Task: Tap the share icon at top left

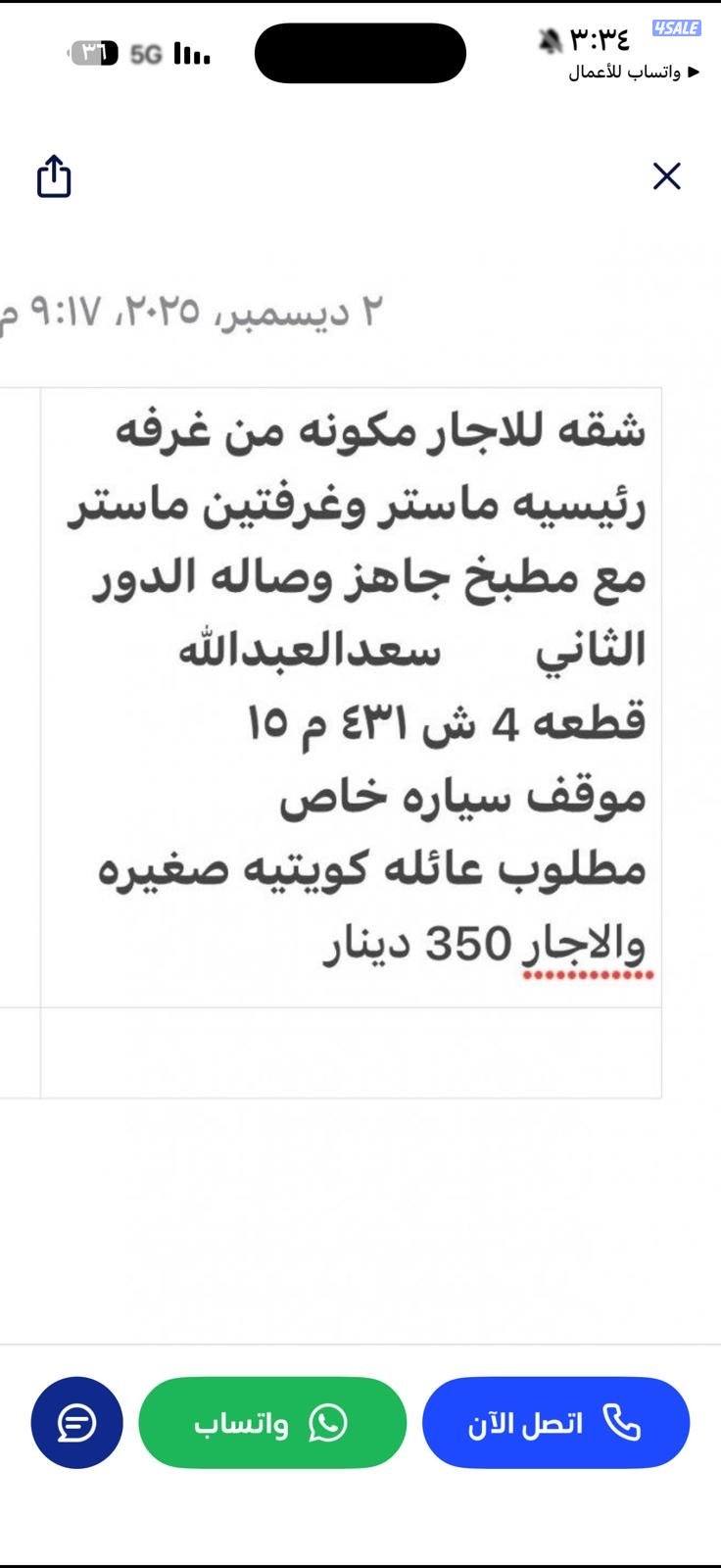Action: tap(54, 176)
